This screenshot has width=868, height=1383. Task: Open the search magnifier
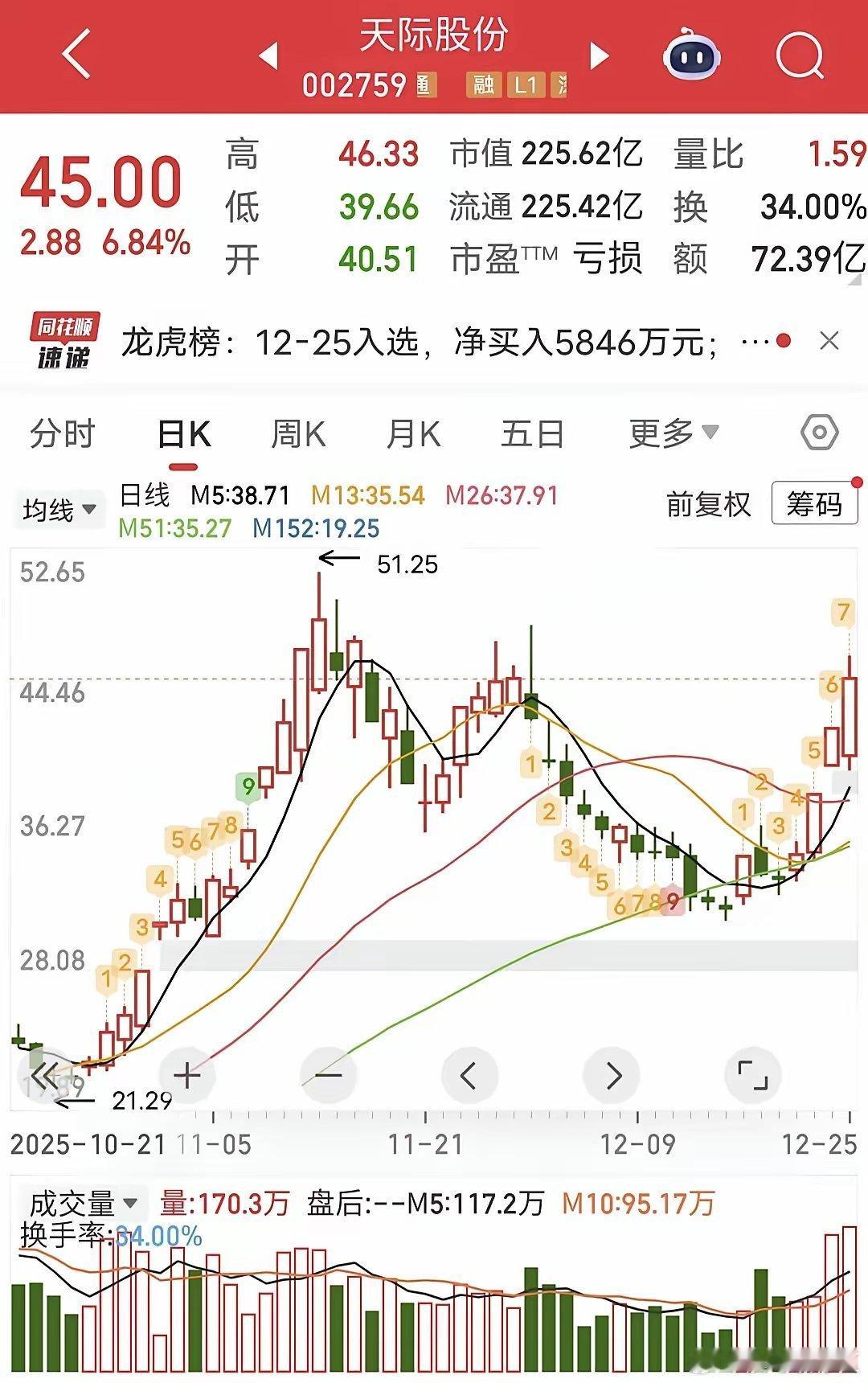coord(800,55)
